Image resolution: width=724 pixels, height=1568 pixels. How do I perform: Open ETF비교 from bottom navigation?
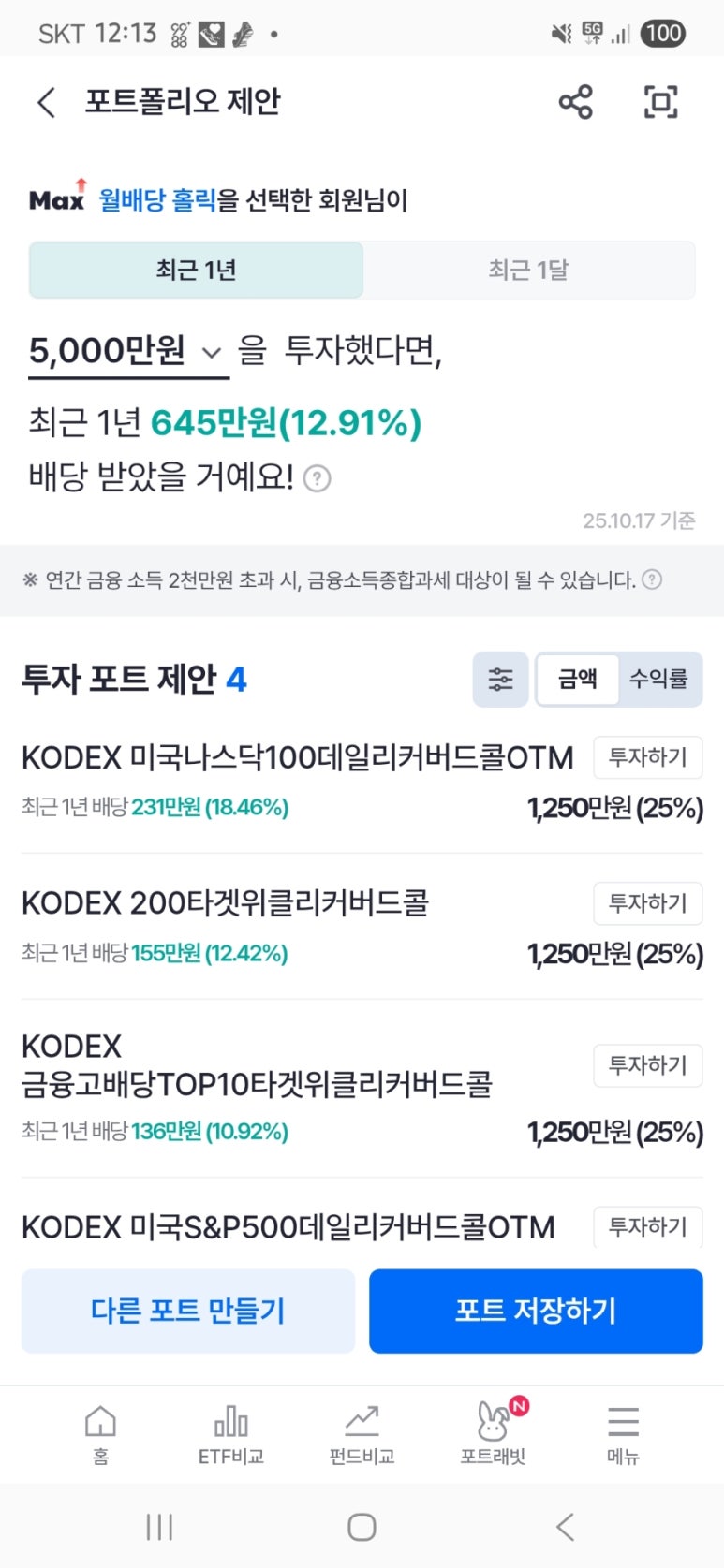230,1432
